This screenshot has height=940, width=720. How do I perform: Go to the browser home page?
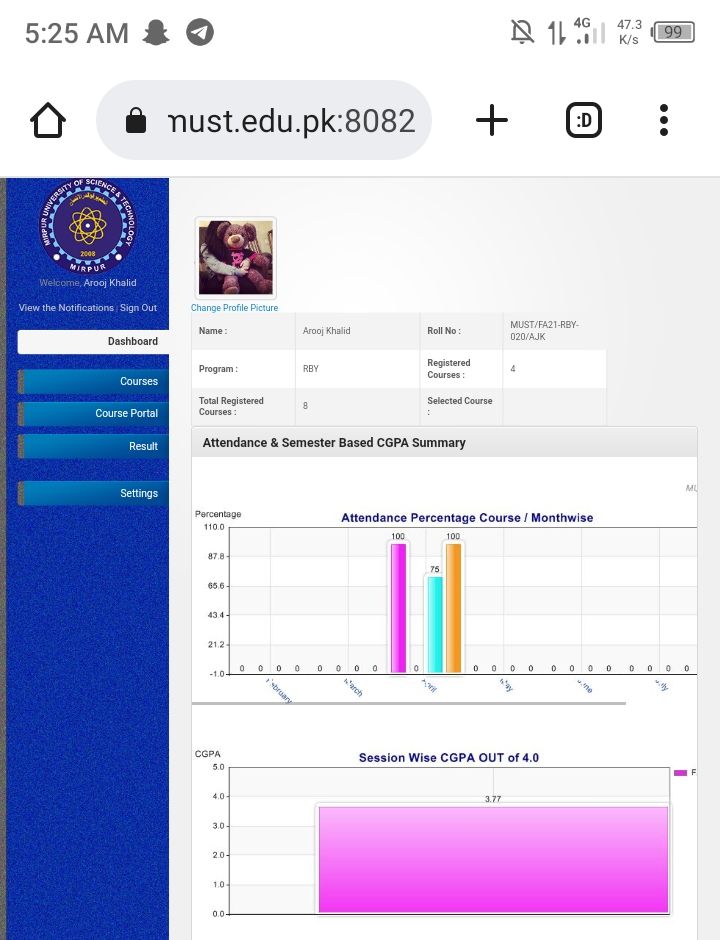(x=48, y=120)
